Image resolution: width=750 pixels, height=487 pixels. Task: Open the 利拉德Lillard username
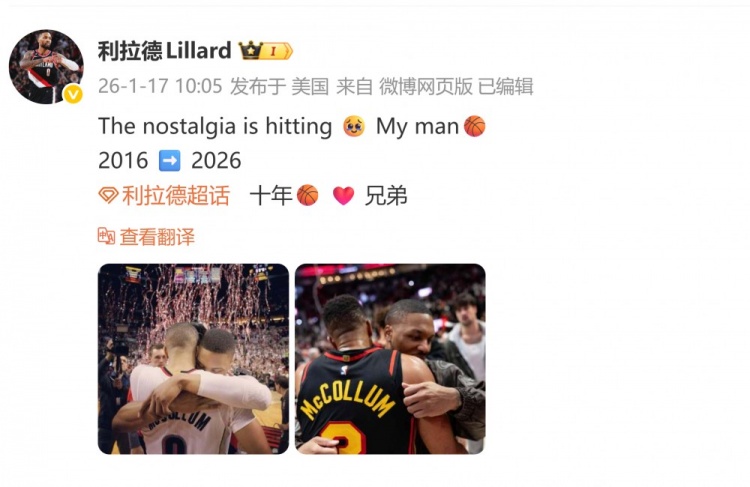click(164, 50)
